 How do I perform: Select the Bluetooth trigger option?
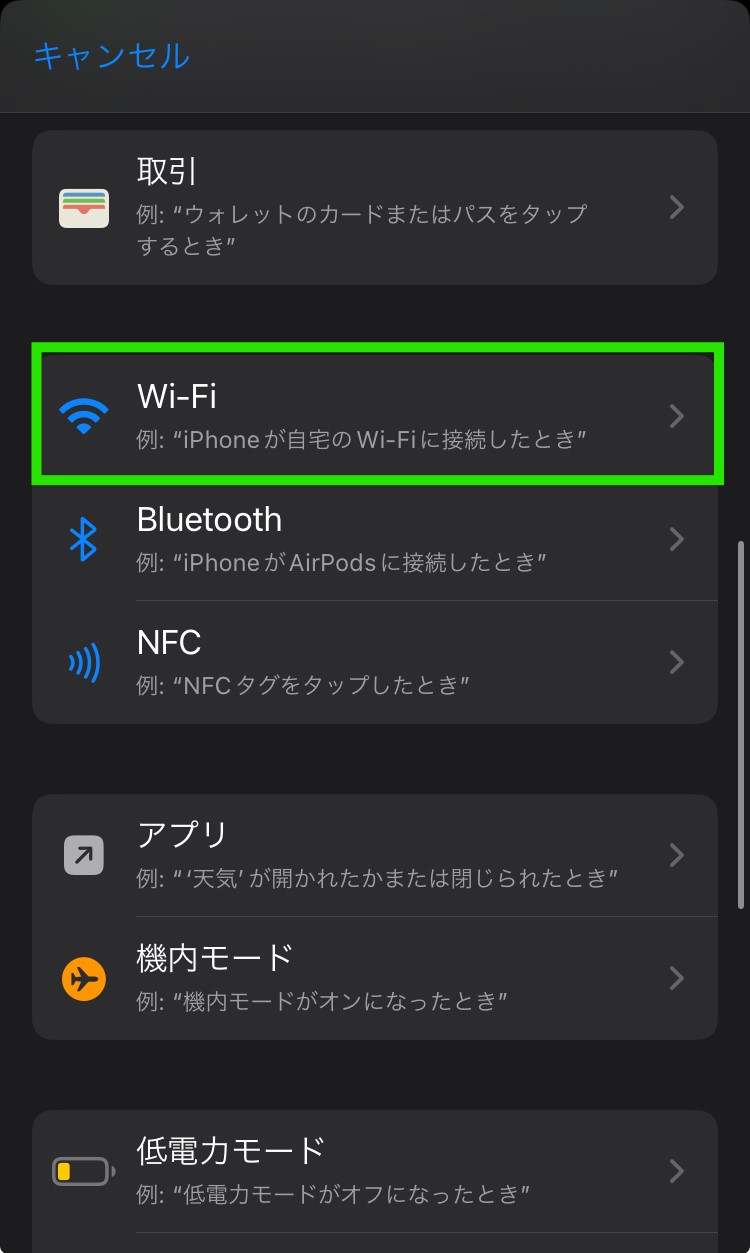[375, 540]
